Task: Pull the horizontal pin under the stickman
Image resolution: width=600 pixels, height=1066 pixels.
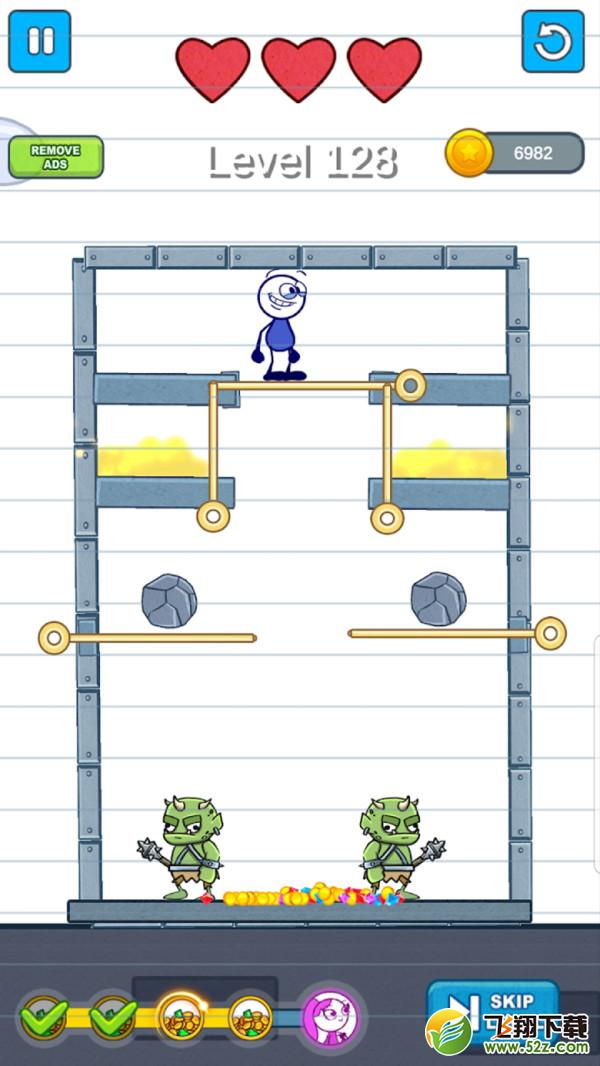Action: (410, 385)
